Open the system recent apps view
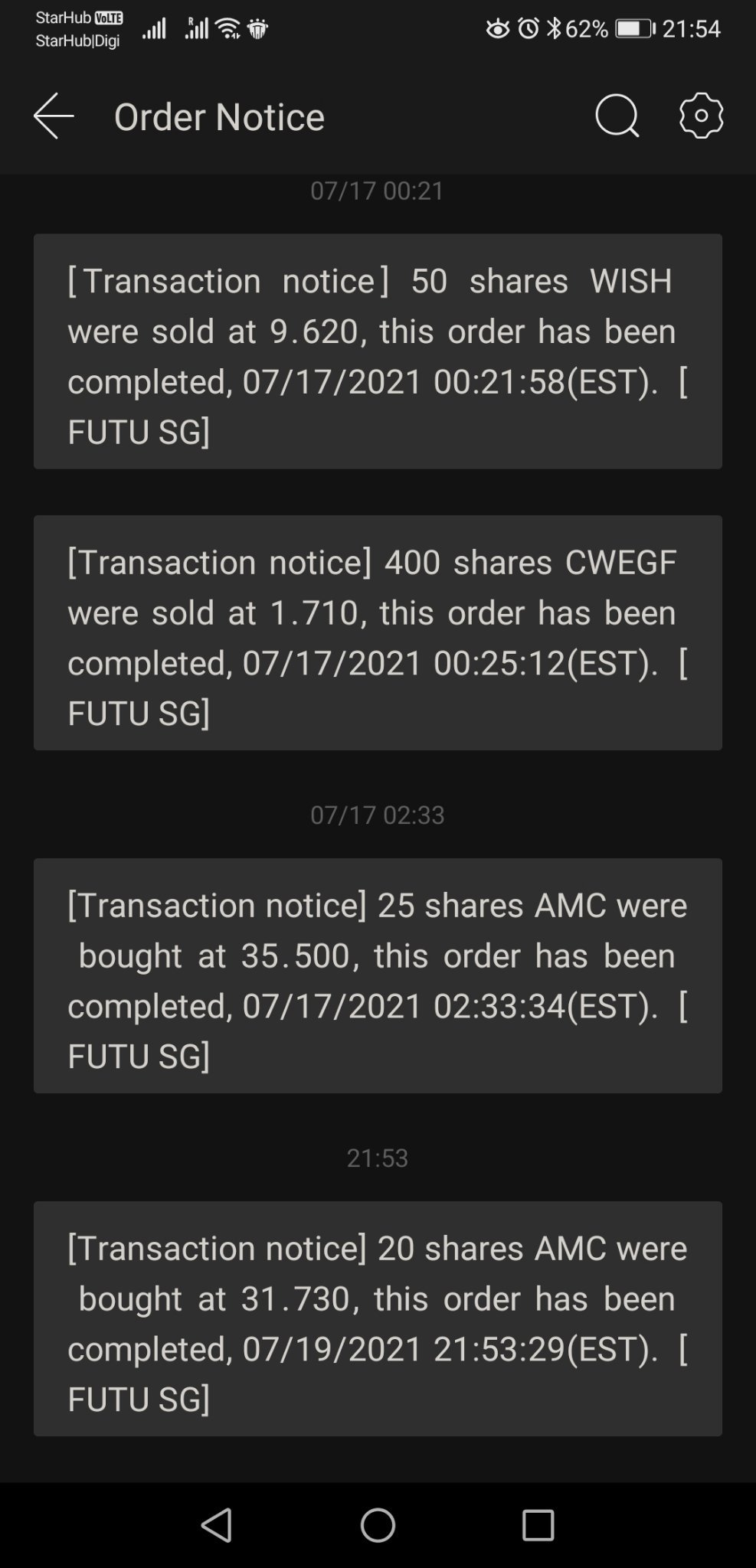 pyautogui.click(x=538, y=1525)
